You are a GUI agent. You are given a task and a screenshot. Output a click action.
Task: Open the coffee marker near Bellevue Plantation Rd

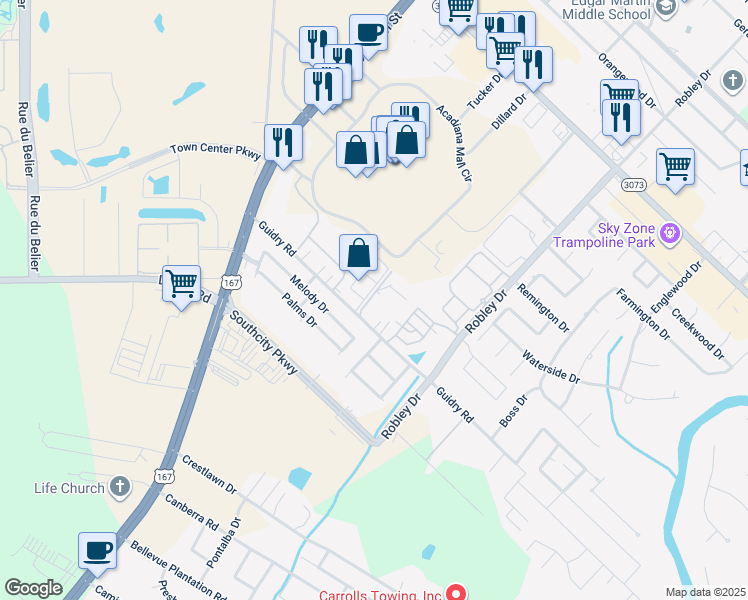pos(97,552)
